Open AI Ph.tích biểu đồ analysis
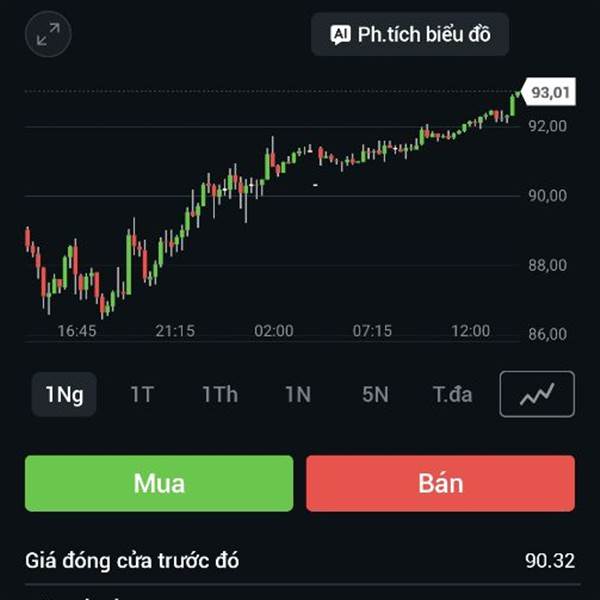This screenshot has width=600, height=600. 410,35
